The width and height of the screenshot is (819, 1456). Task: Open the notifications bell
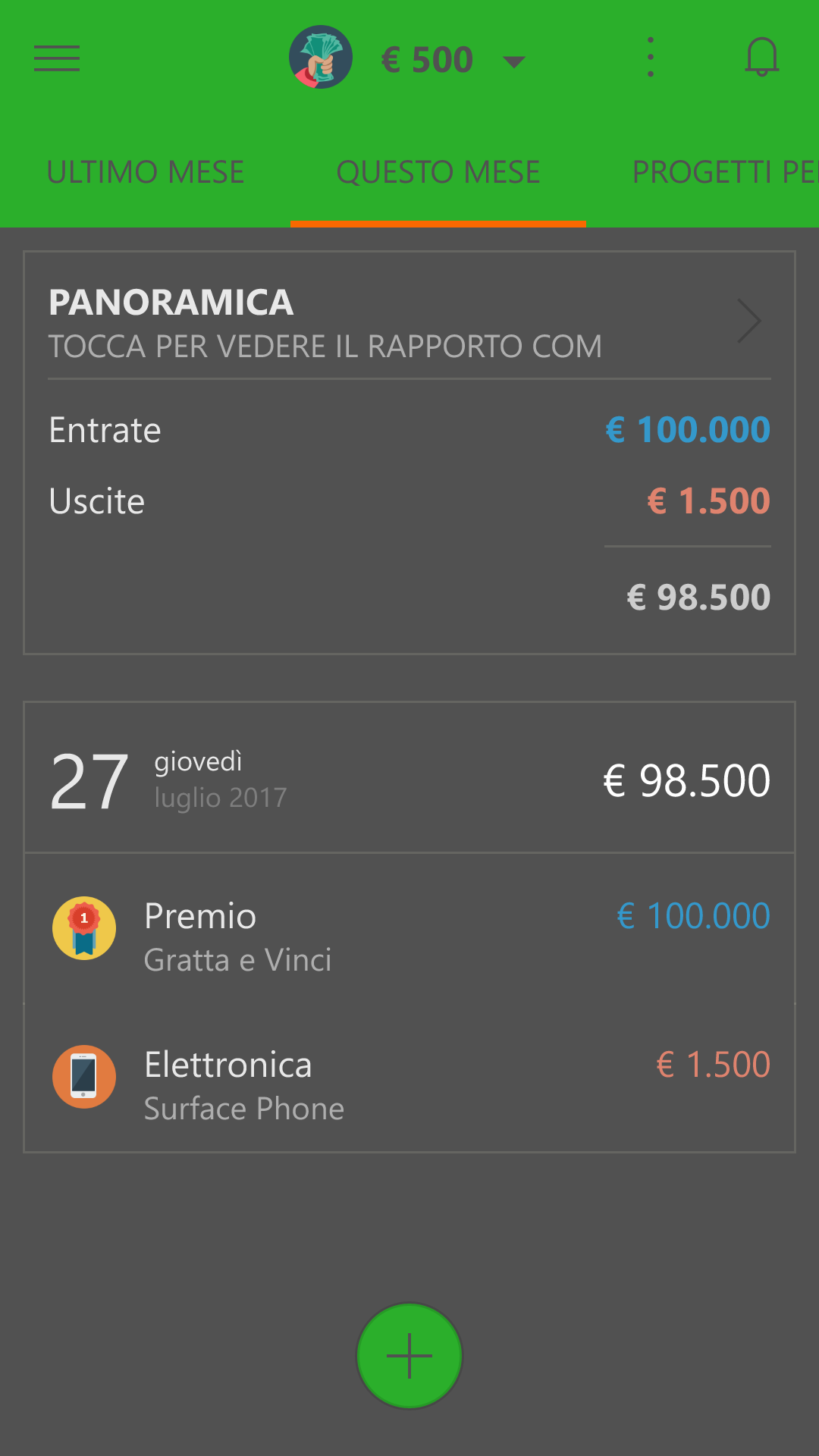762,58
